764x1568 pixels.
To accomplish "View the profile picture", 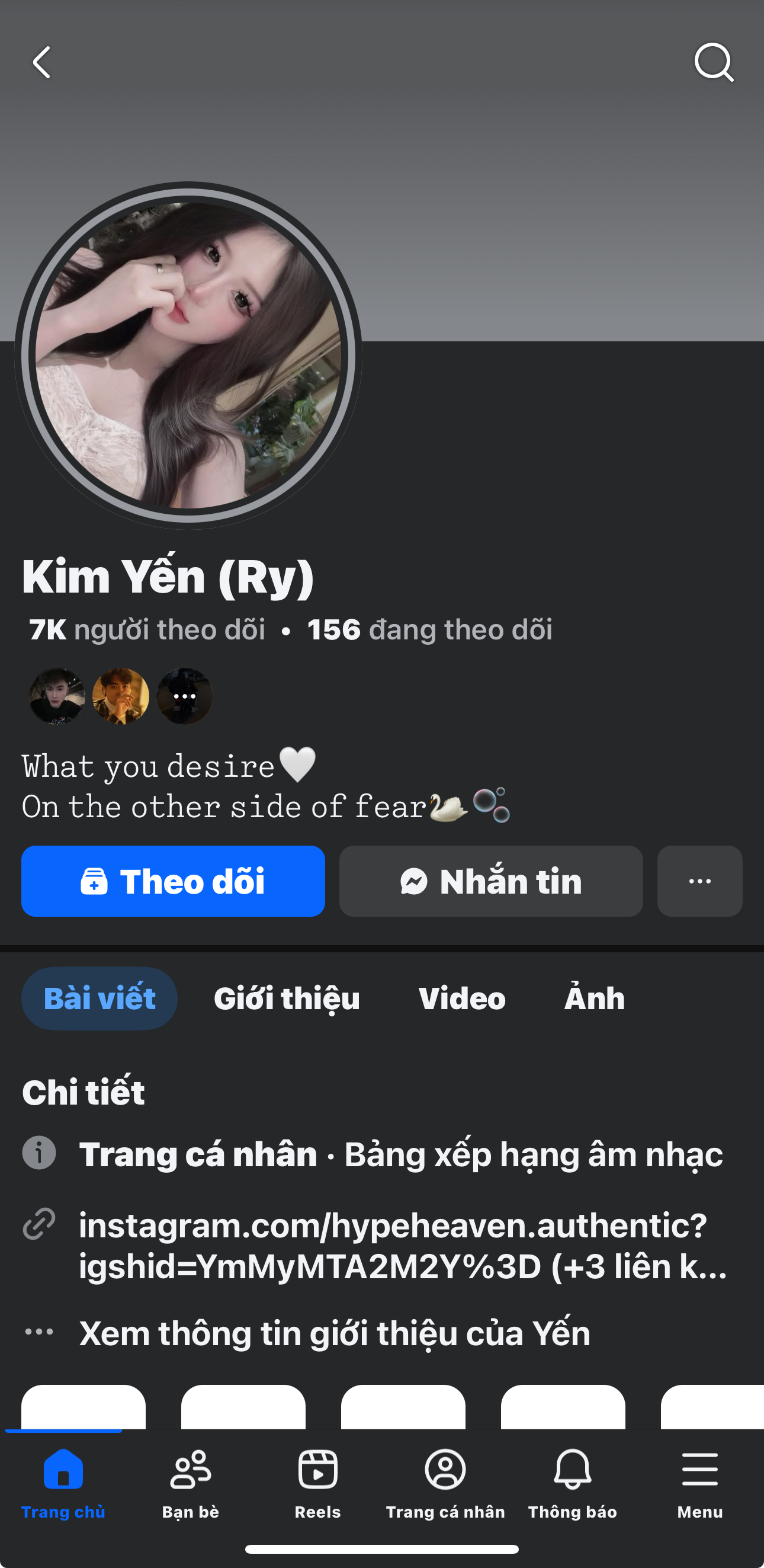I will [188, 356].
